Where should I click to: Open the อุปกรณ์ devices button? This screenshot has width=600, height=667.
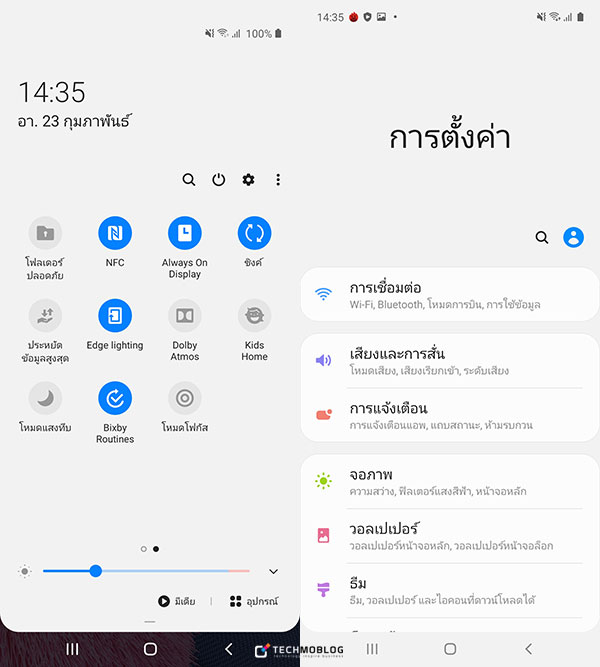[253, 601]
